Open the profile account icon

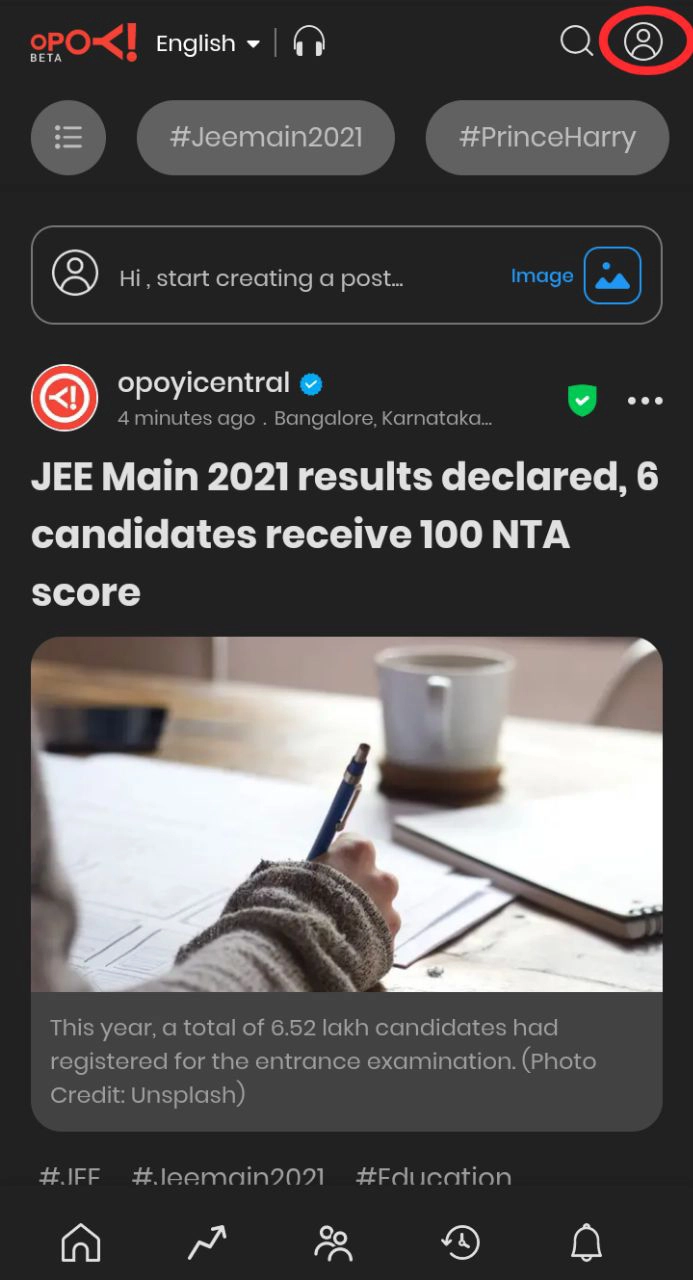(x=643, y=42)
